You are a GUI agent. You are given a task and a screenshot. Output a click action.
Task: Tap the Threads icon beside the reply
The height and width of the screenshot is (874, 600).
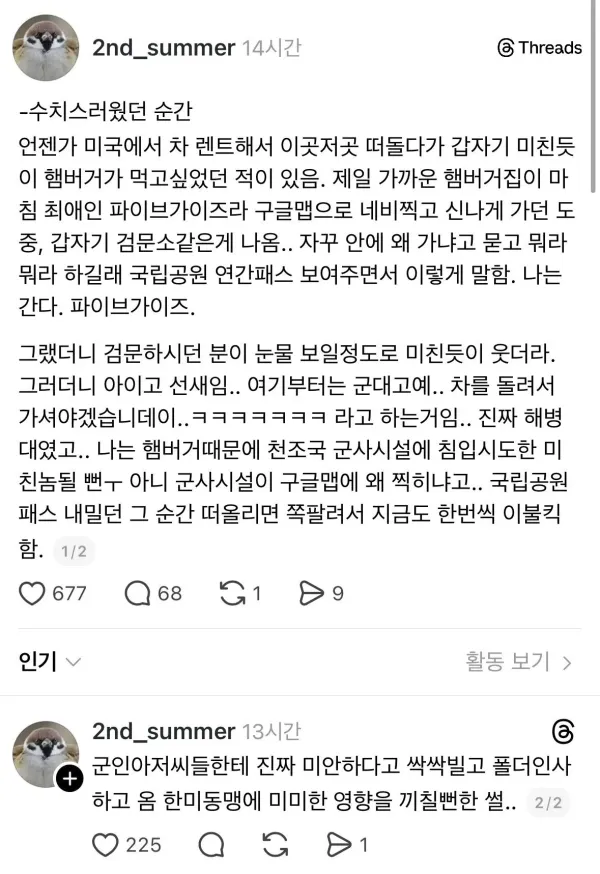pos(563,732)
